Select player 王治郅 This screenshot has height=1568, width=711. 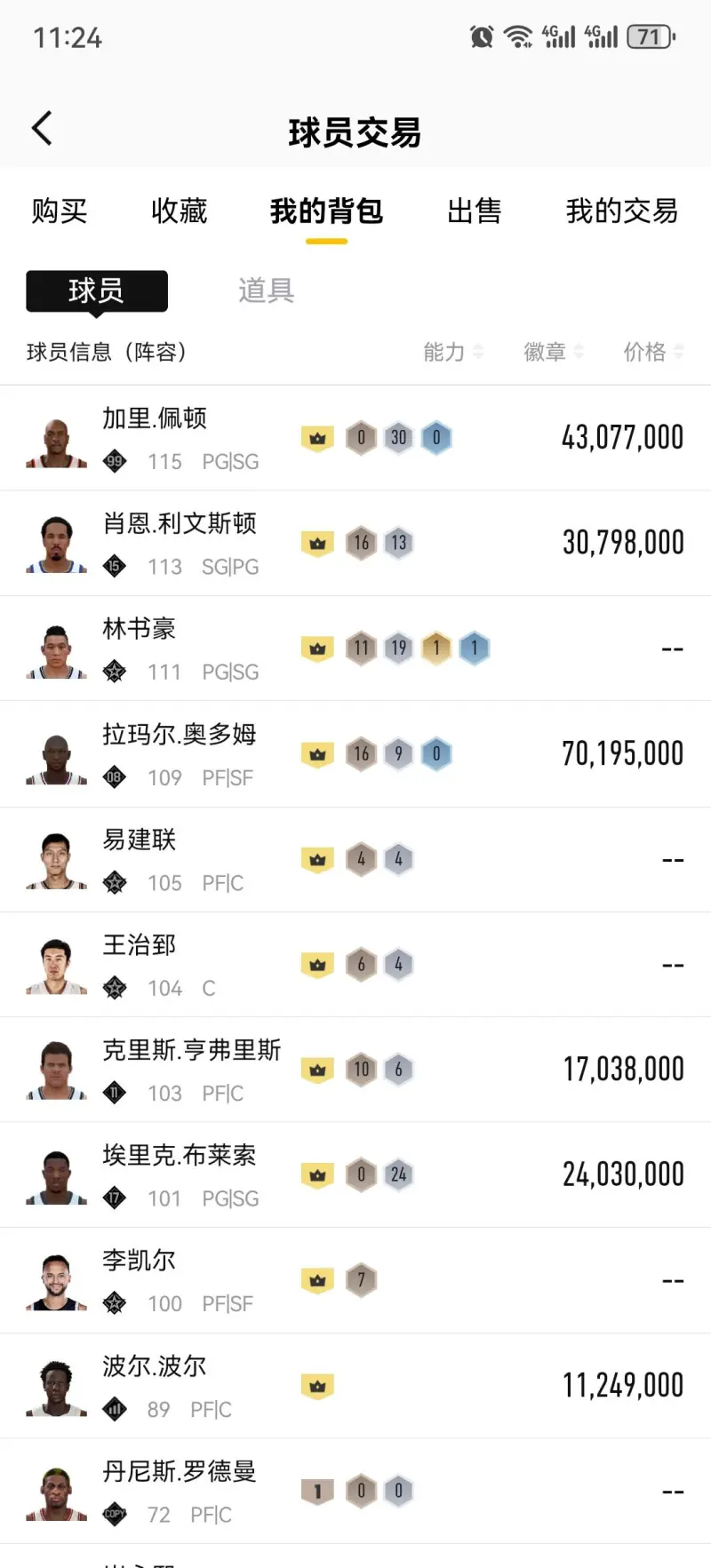click(140, 945)
